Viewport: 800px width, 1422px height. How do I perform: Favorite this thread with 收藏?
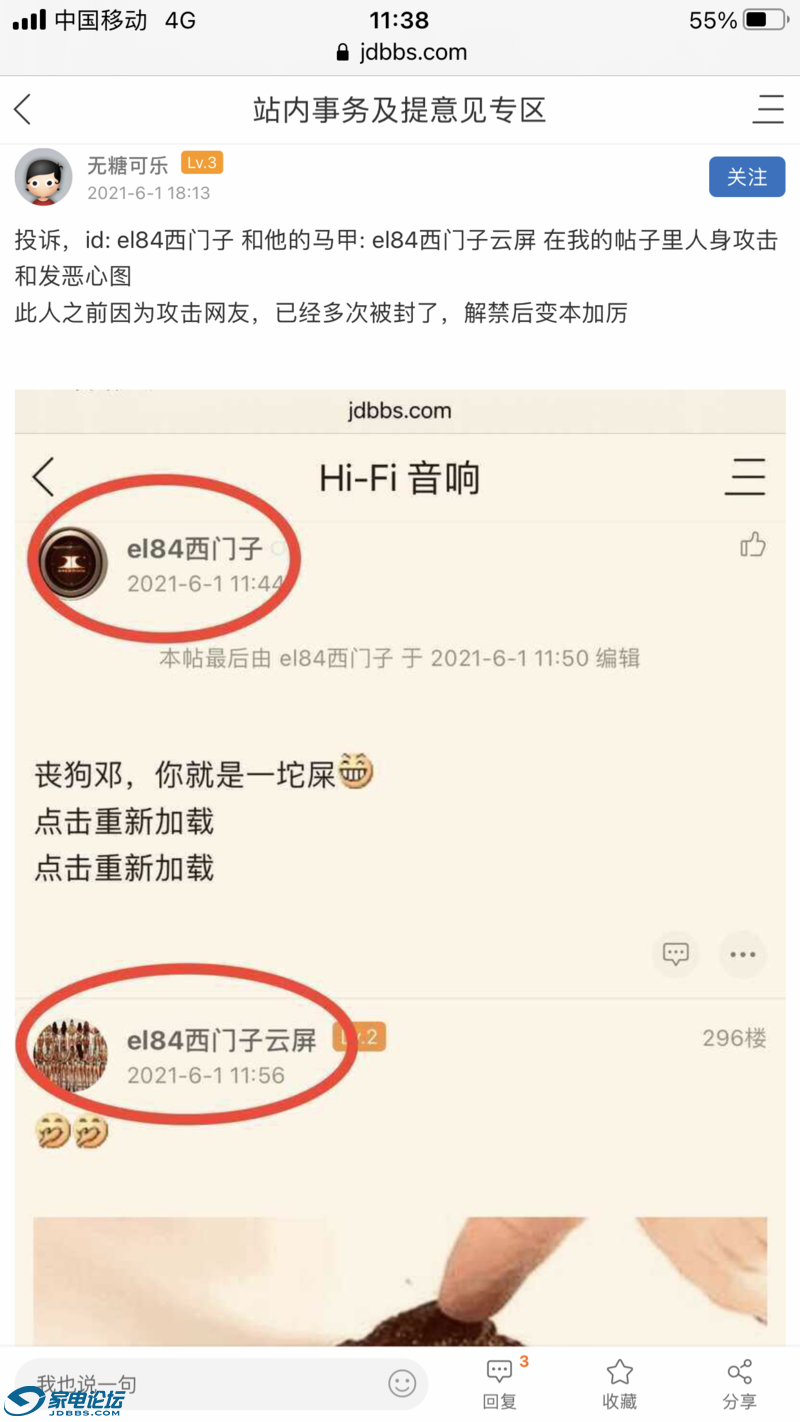620,1384
